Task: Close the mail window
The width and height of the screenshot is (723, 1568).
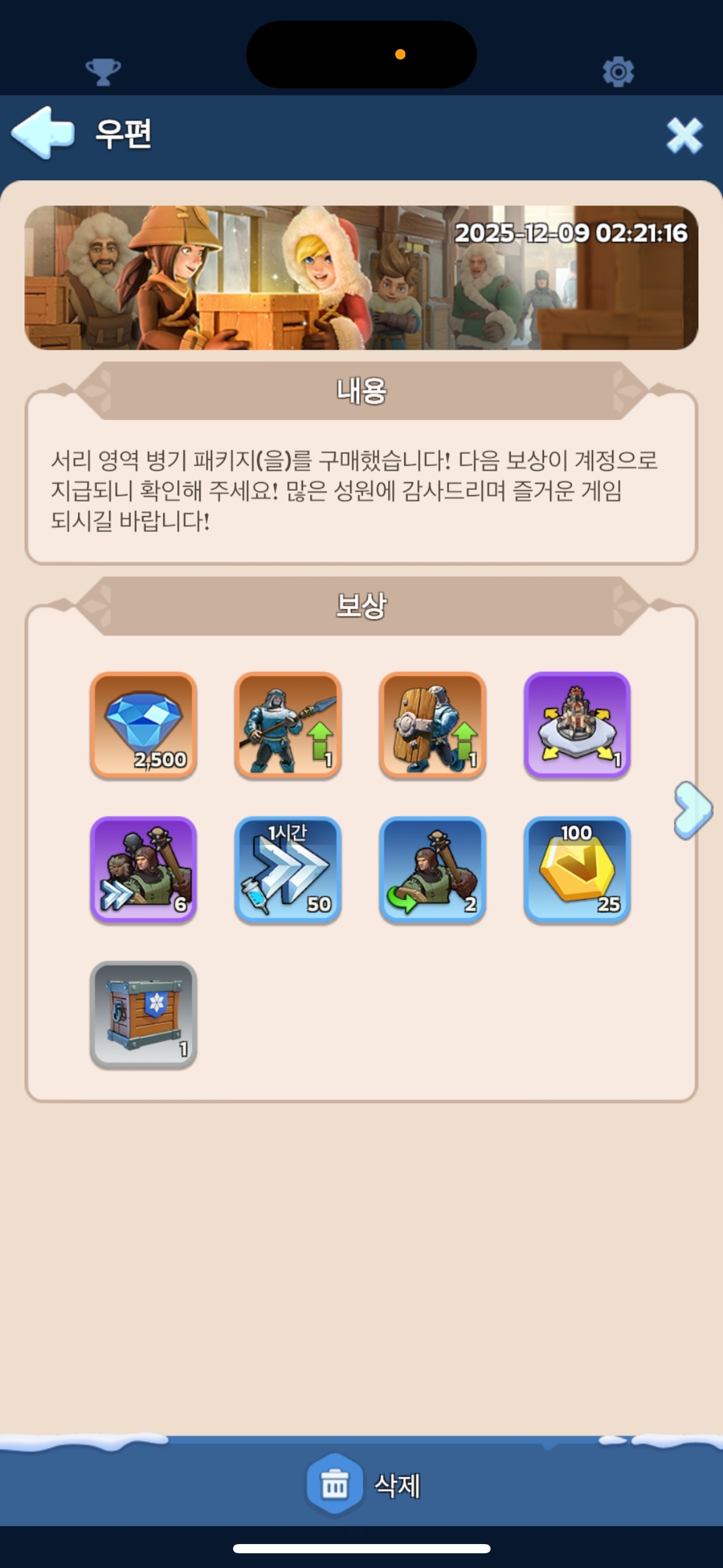Action: (x=684, y=135)
